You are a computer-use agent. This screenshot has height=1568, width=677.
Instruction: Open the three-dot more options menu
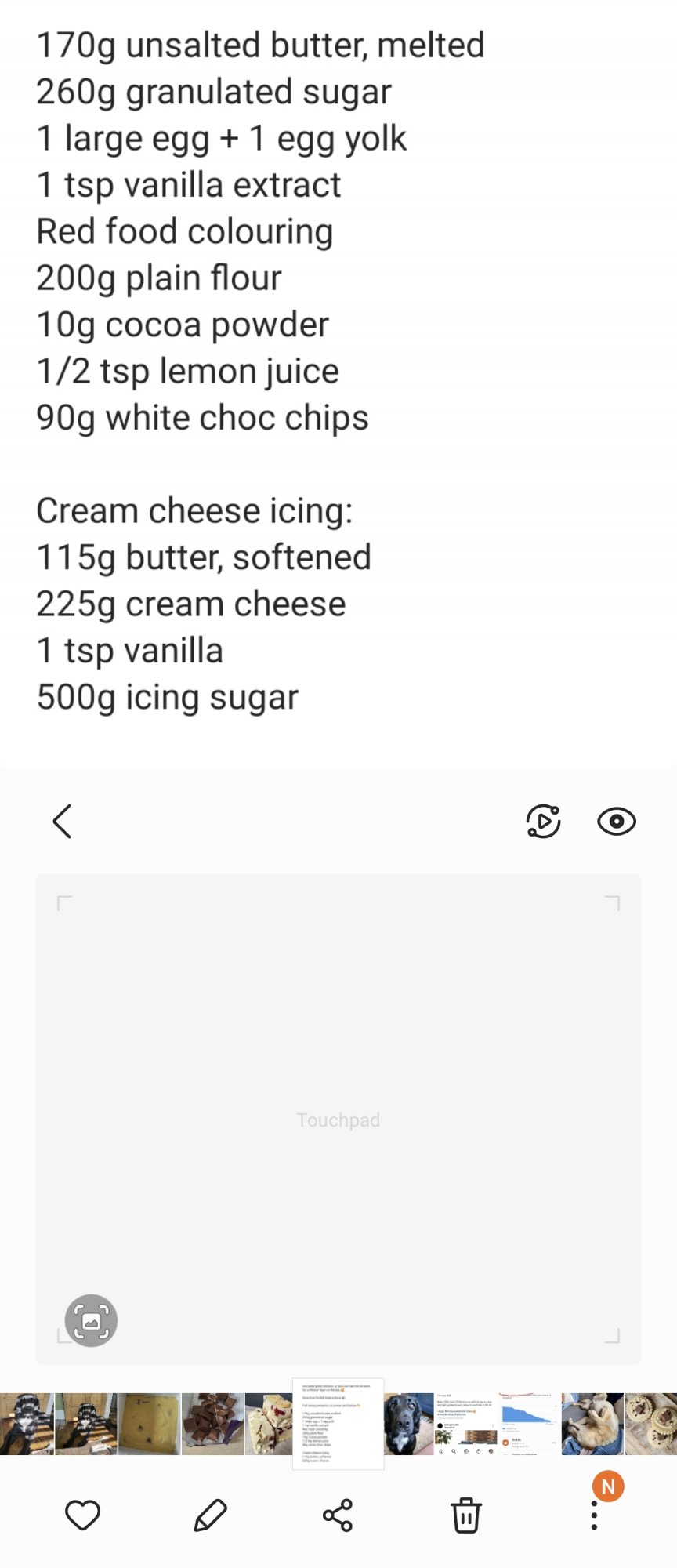tap(594, 1515)
